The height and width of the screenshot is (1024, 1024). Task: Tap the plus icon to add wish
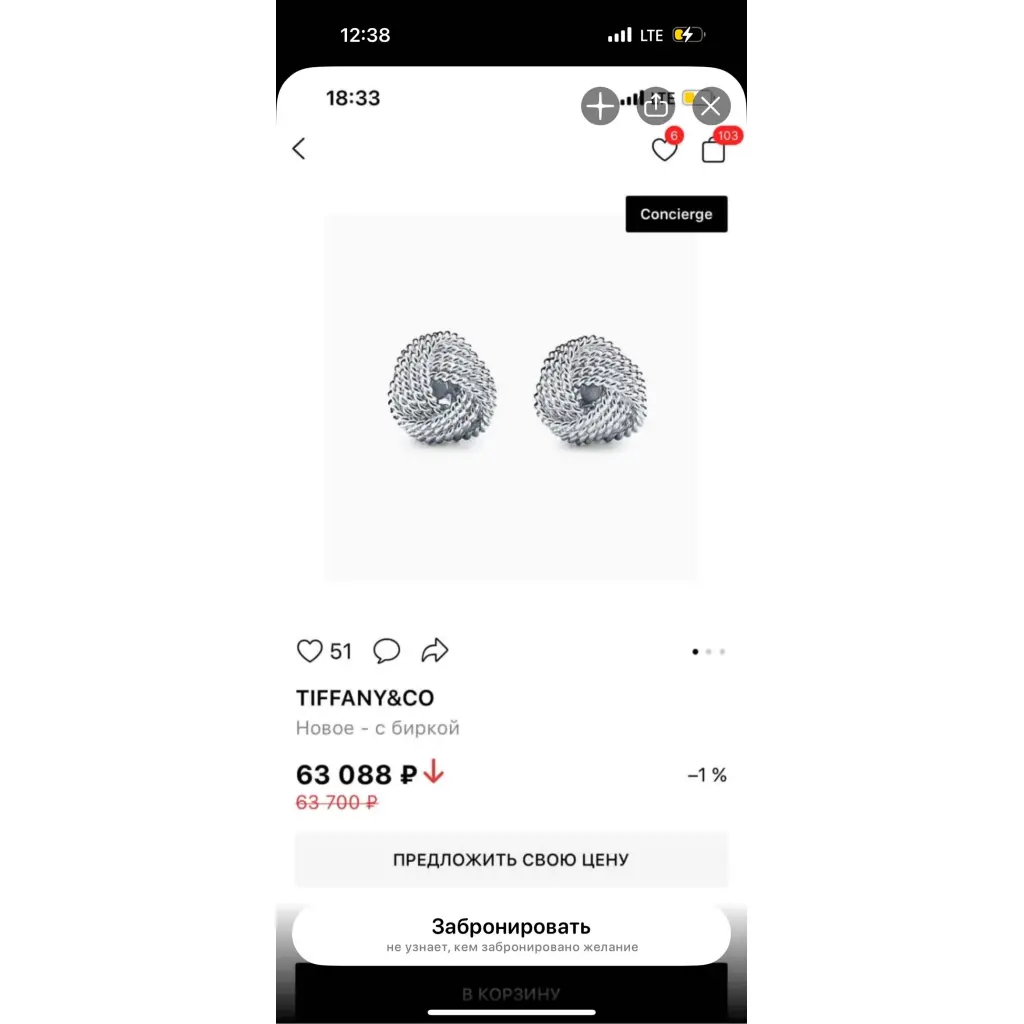[600, 106]
